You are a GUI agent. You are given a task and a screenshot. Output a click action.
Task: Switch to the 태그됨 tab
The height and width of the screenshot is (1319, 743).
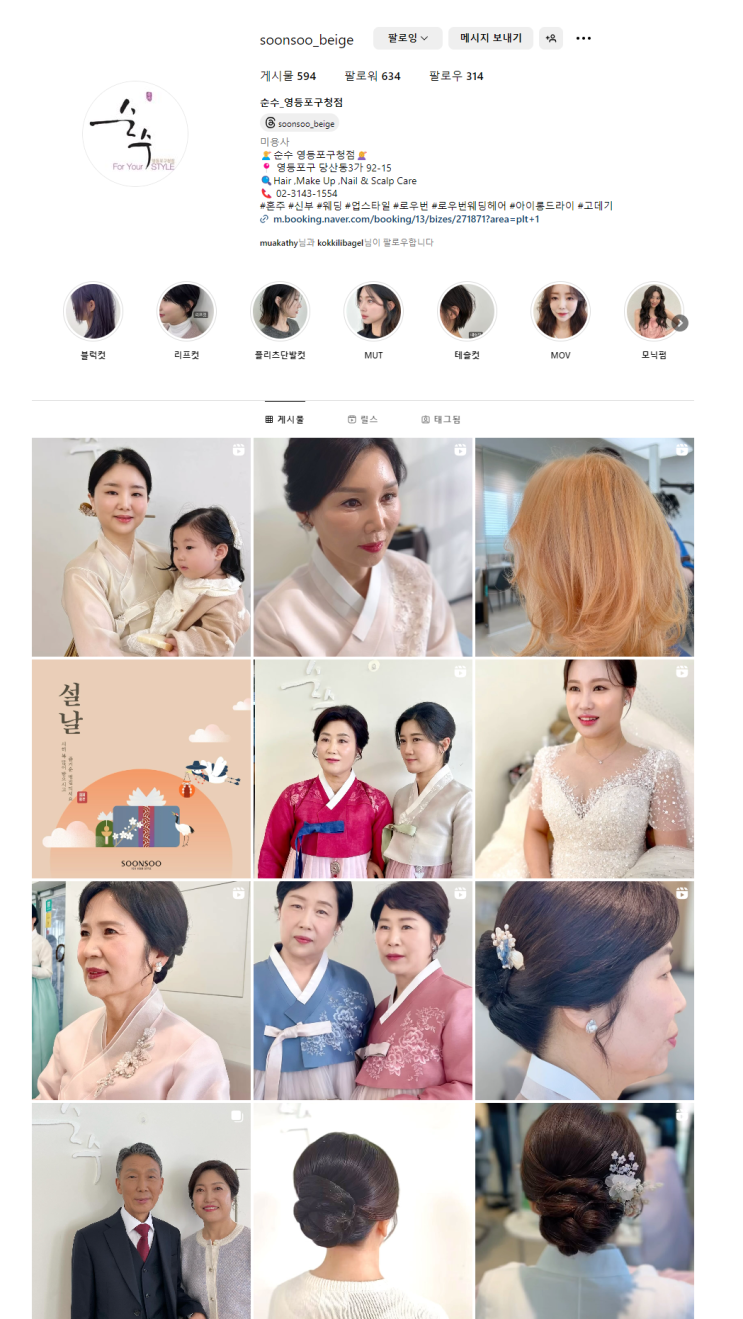pos(441,419)
